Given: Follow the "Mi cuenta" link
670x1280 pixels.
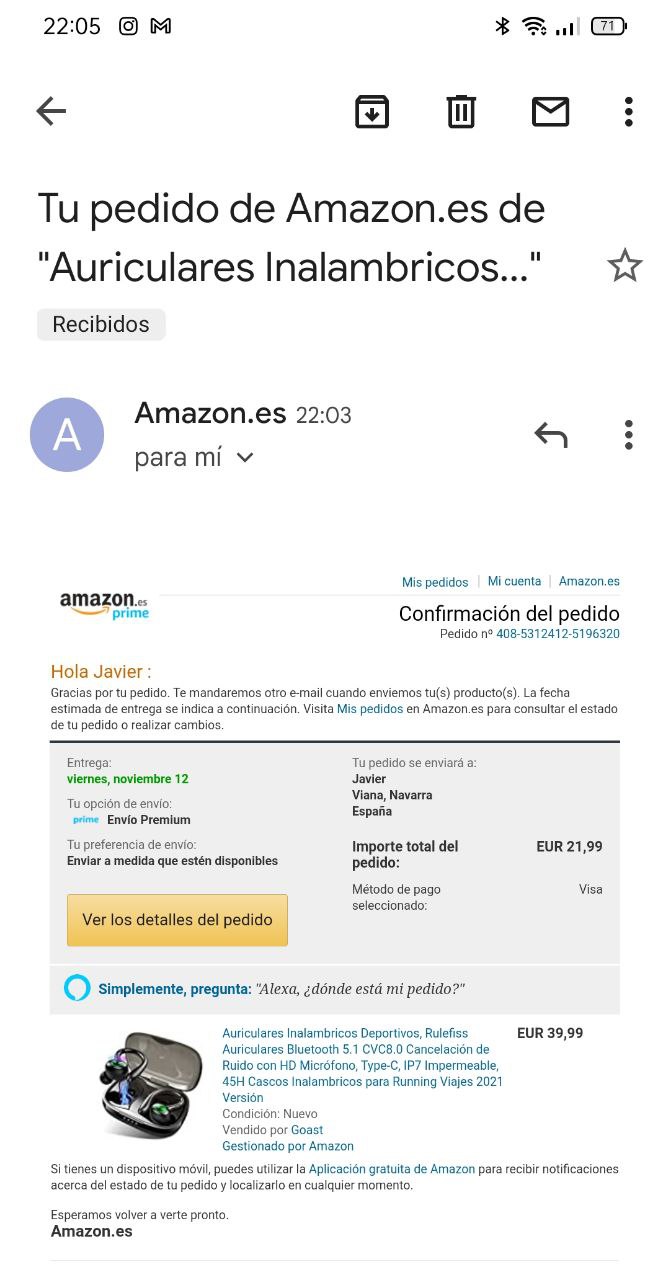Looking at the screenshot, I should click(x=515, y=581).
